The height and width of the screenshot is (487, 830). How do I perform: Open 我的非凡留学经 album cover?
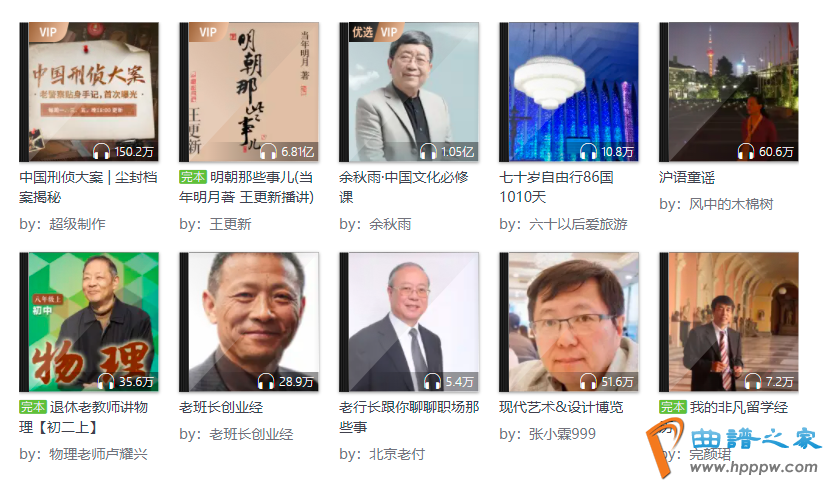730,322
